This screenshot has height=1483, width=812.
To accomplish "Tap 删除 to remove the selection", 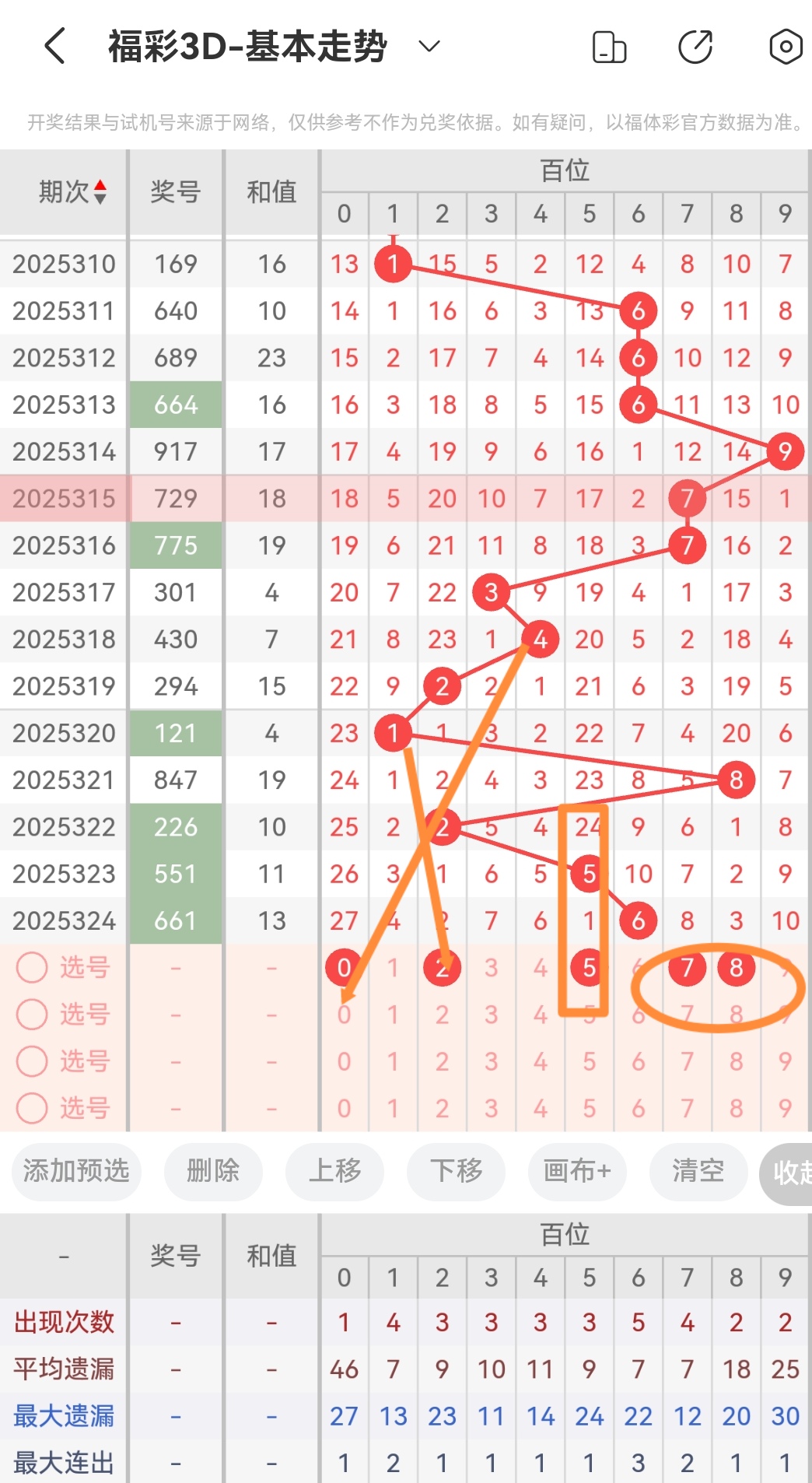I will point(213,1170).
